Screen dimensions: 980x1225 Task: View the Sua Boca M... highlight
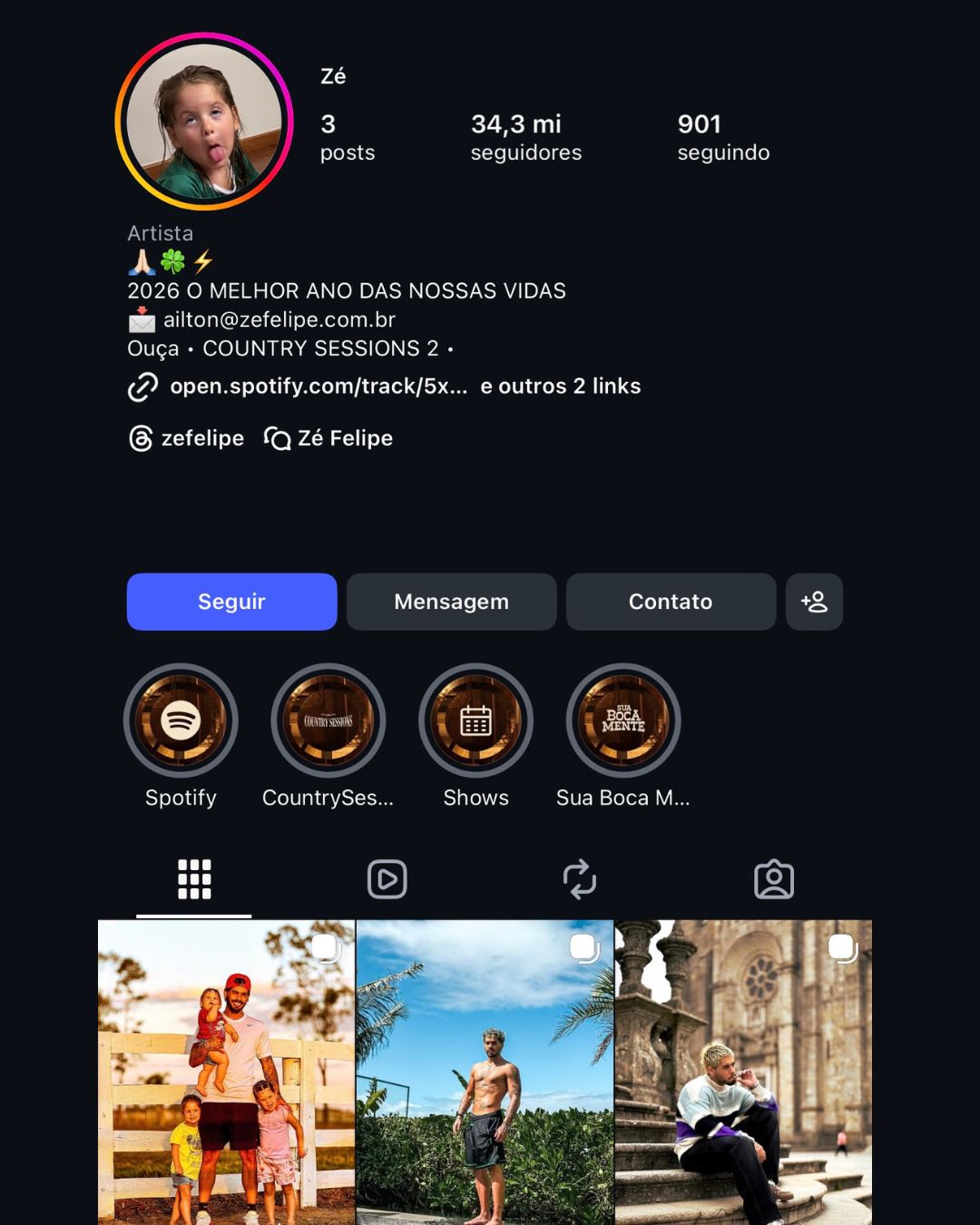pyautogui.click(x=623, y=721)
